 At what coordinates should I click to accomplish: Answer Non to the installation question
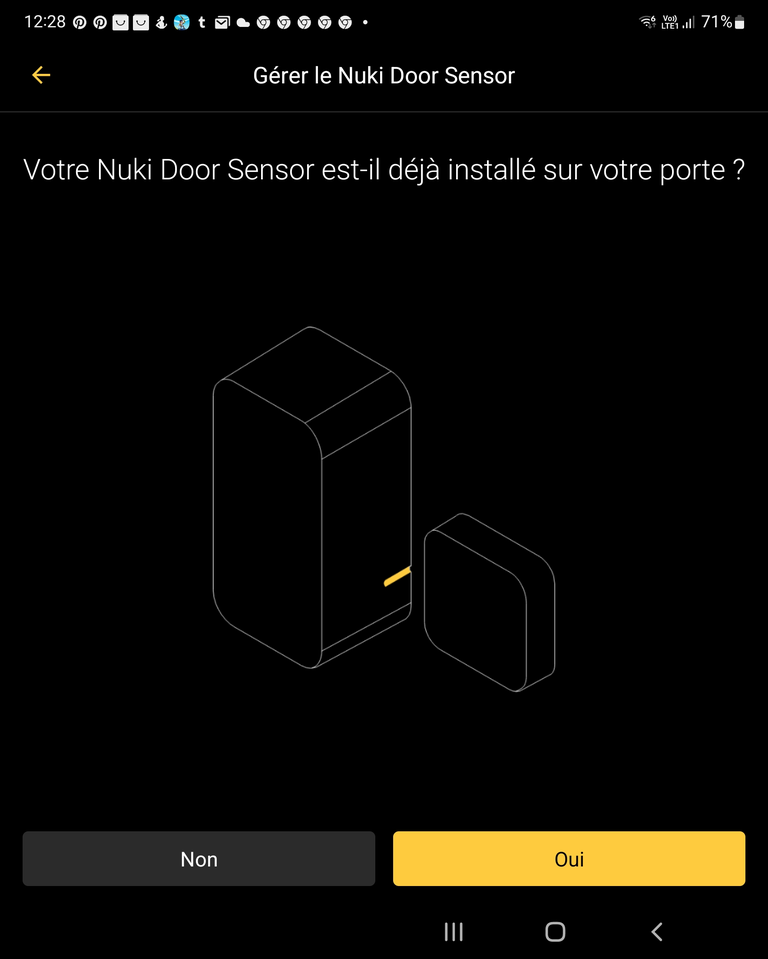pos(199,859)
